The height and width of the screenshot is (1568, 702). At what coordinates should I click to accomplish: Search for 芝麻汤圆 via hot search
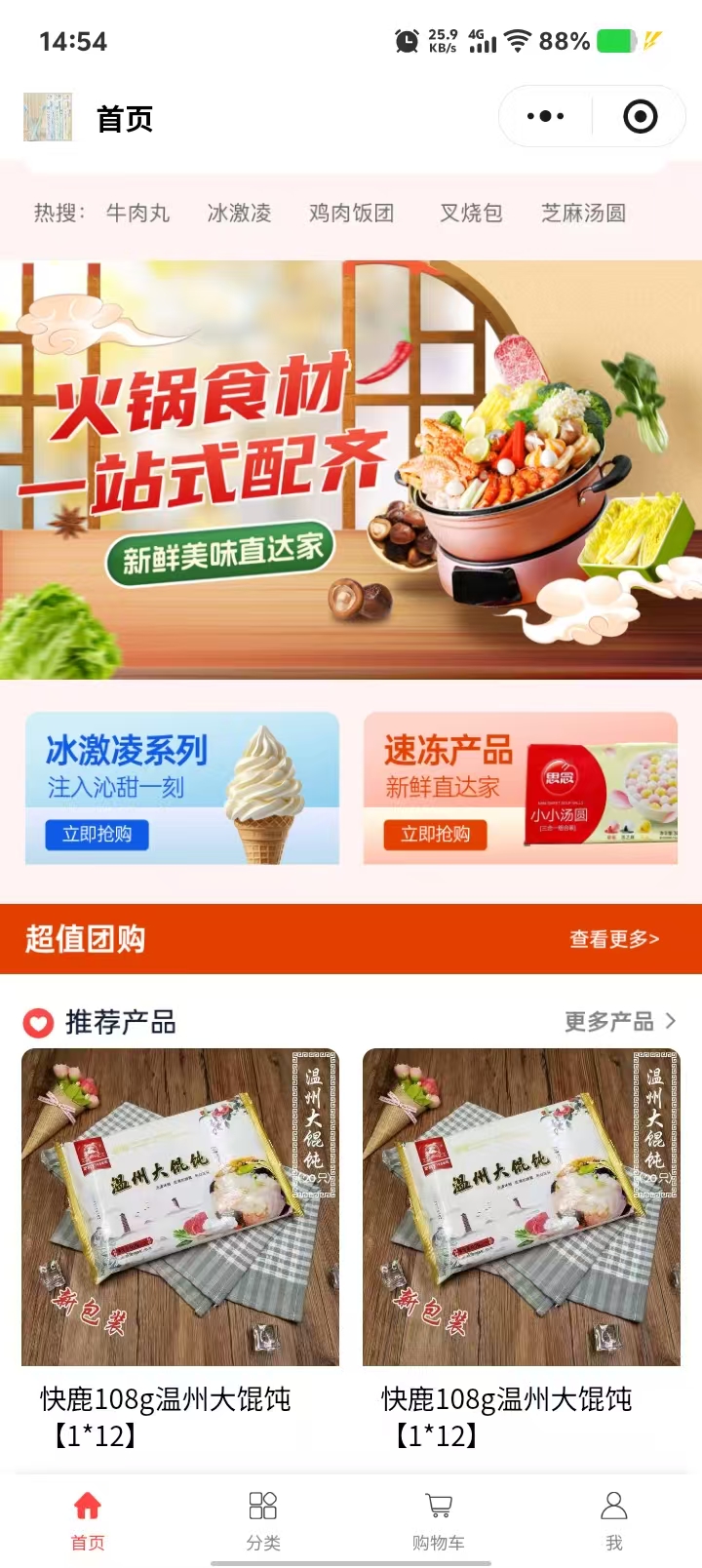[583, 213]
